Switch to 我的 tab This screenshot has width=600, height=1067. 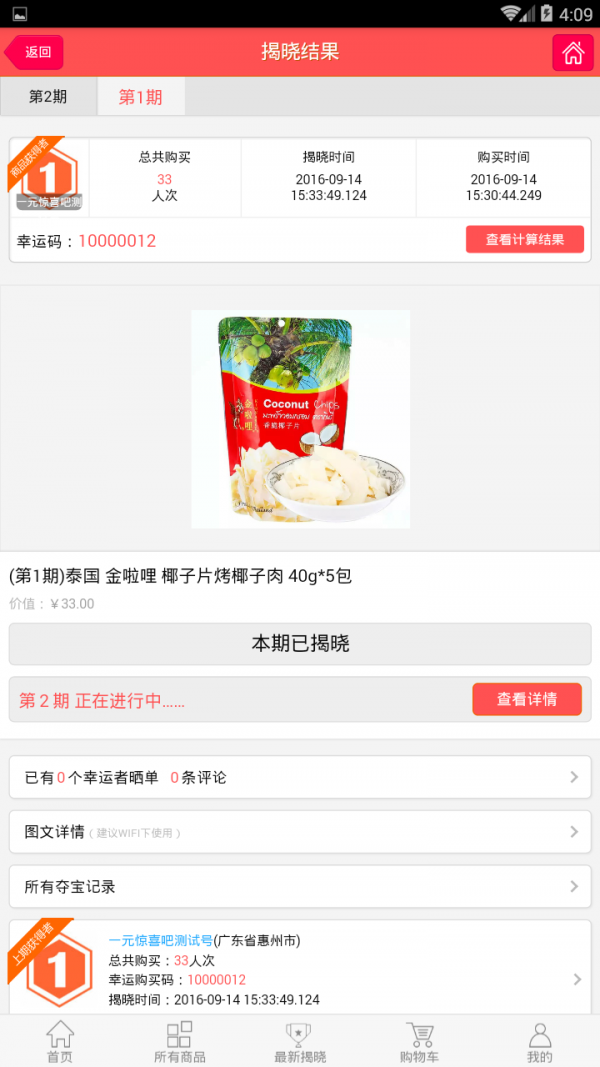coord(540,1042)
